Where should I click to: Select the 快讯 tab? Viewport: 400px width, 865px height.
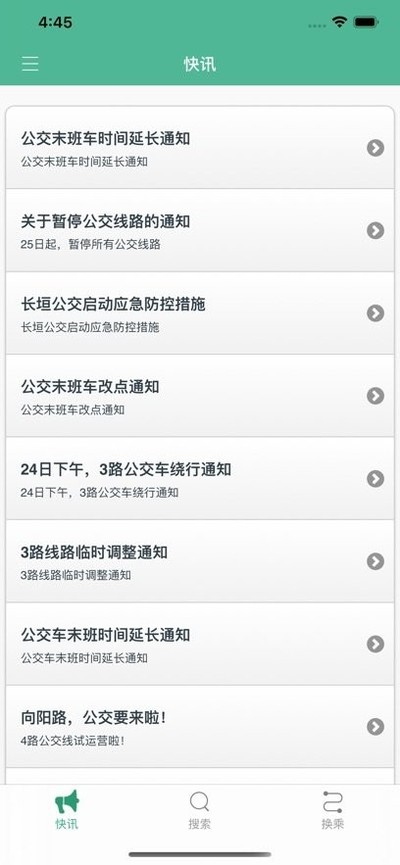coord(67,810)
